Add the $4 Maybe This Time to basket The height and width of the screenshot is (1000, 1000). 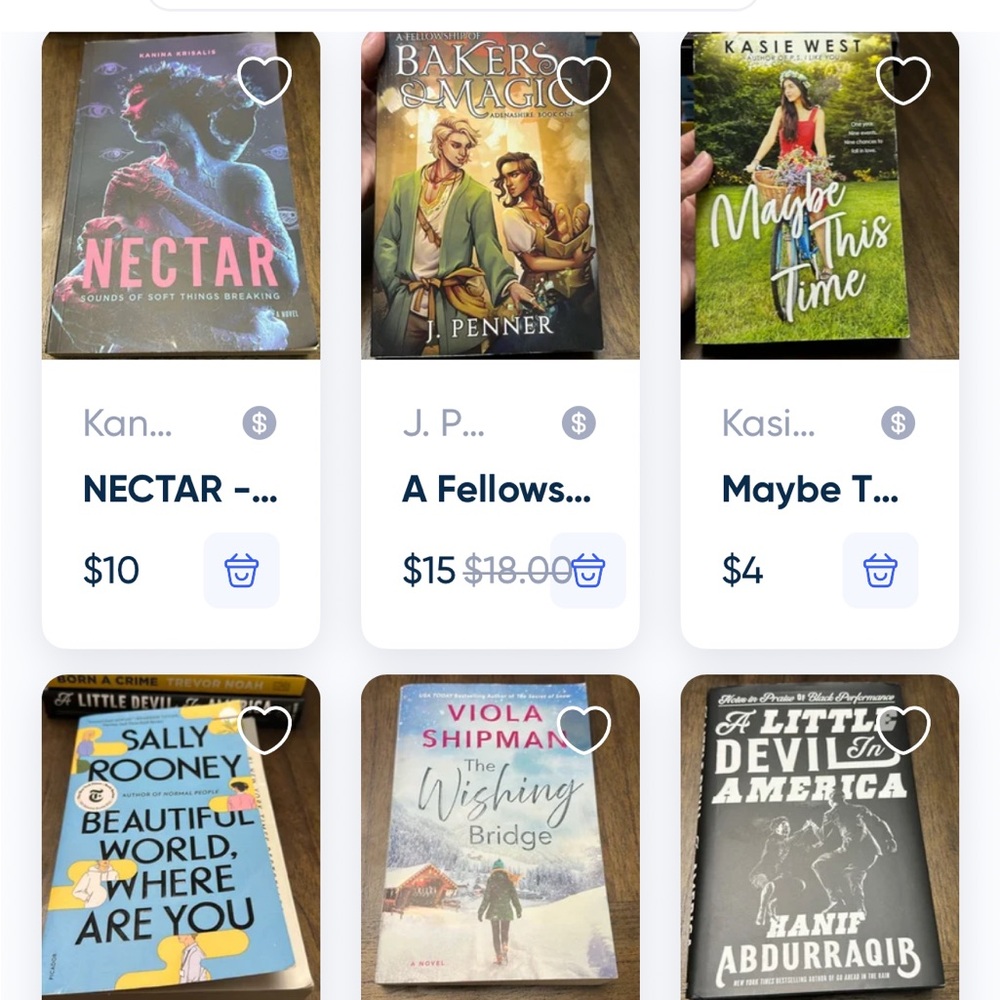click(x=880, y=571)
